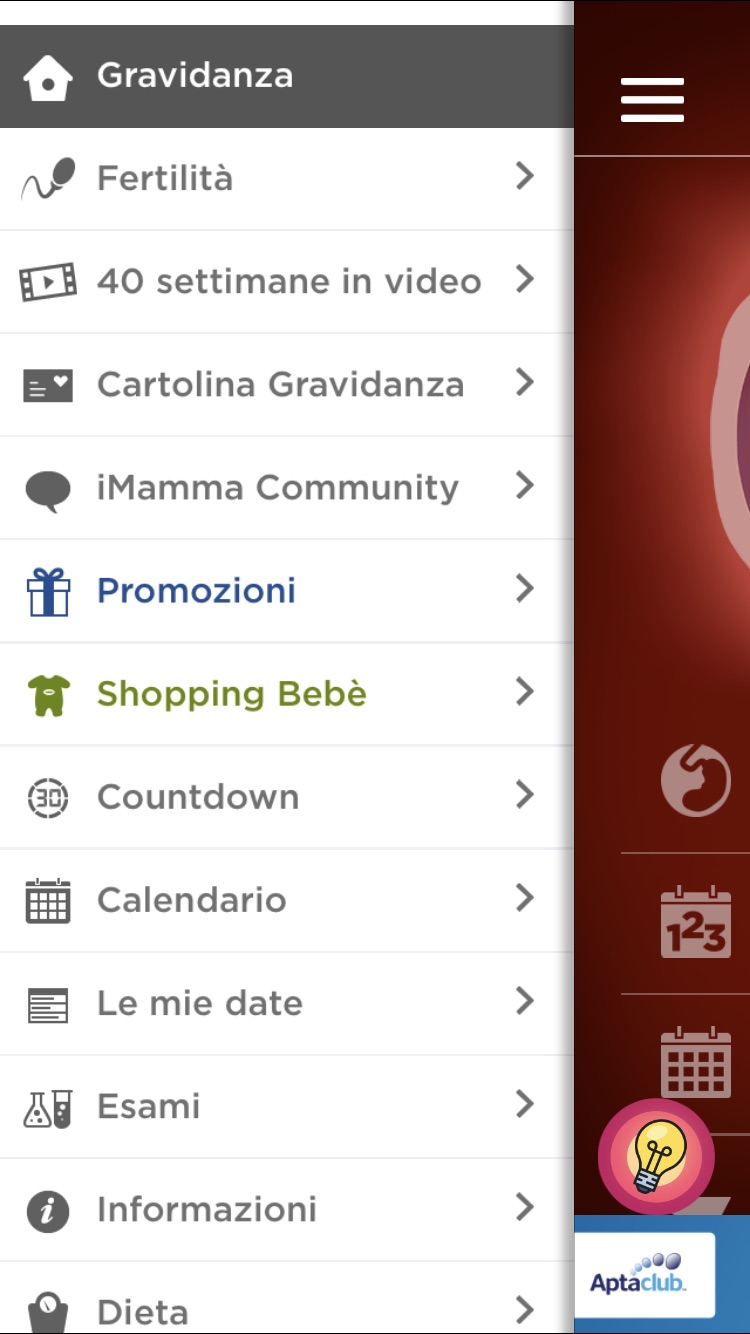Open the Countdown row
750x1334 pixels.
click(x=287, y=797)
